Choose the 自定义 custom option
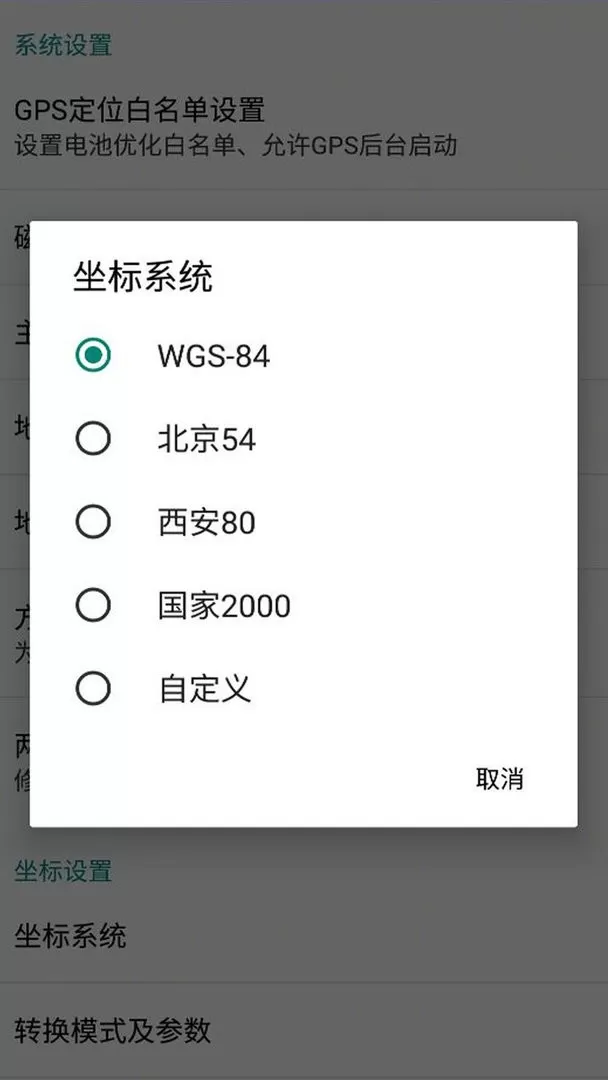 pos(303,689)
